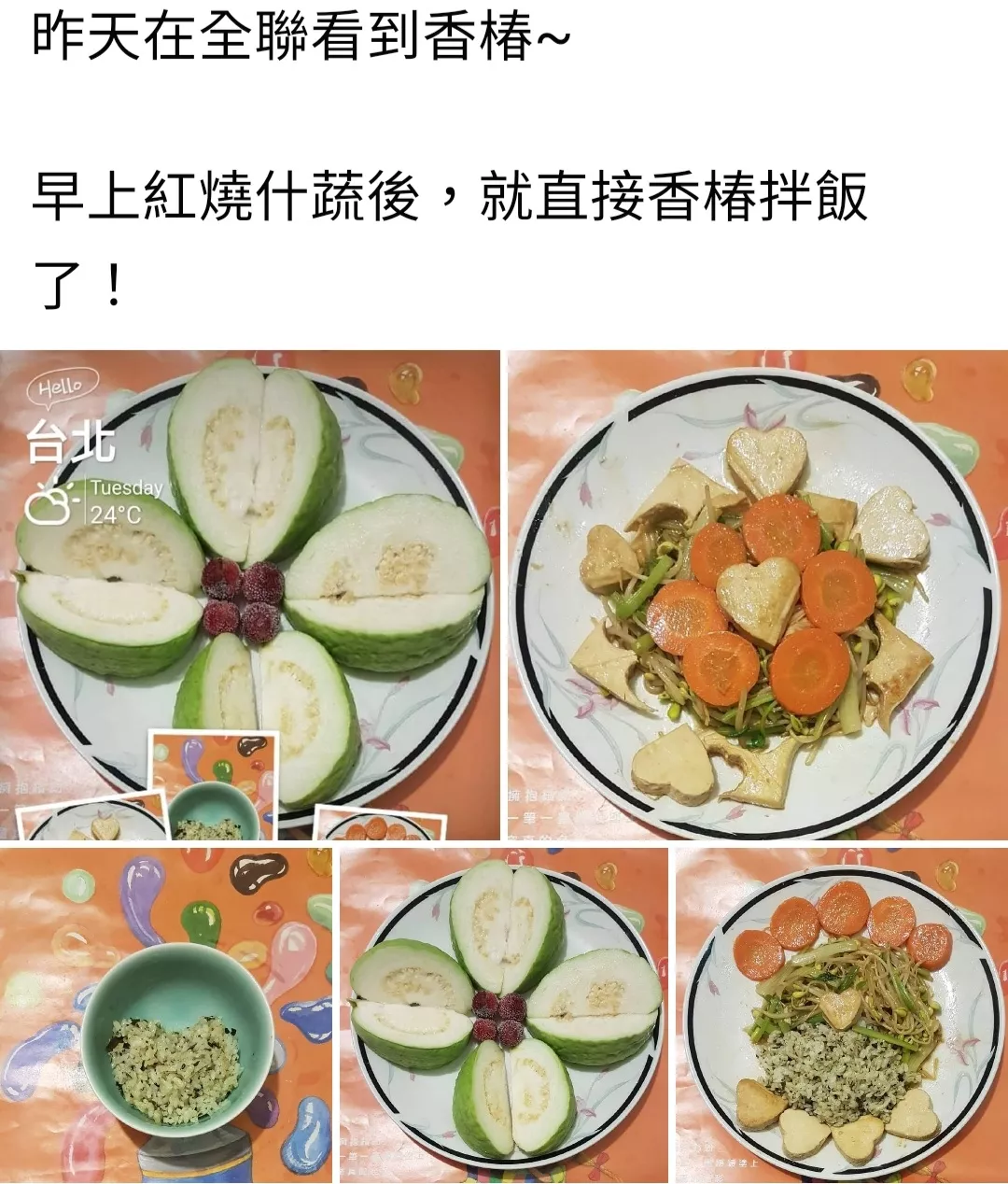This screenshot has width=1008, height=1184.
Task: View the green bowl of rice photo
Action: pos(166,1014)
